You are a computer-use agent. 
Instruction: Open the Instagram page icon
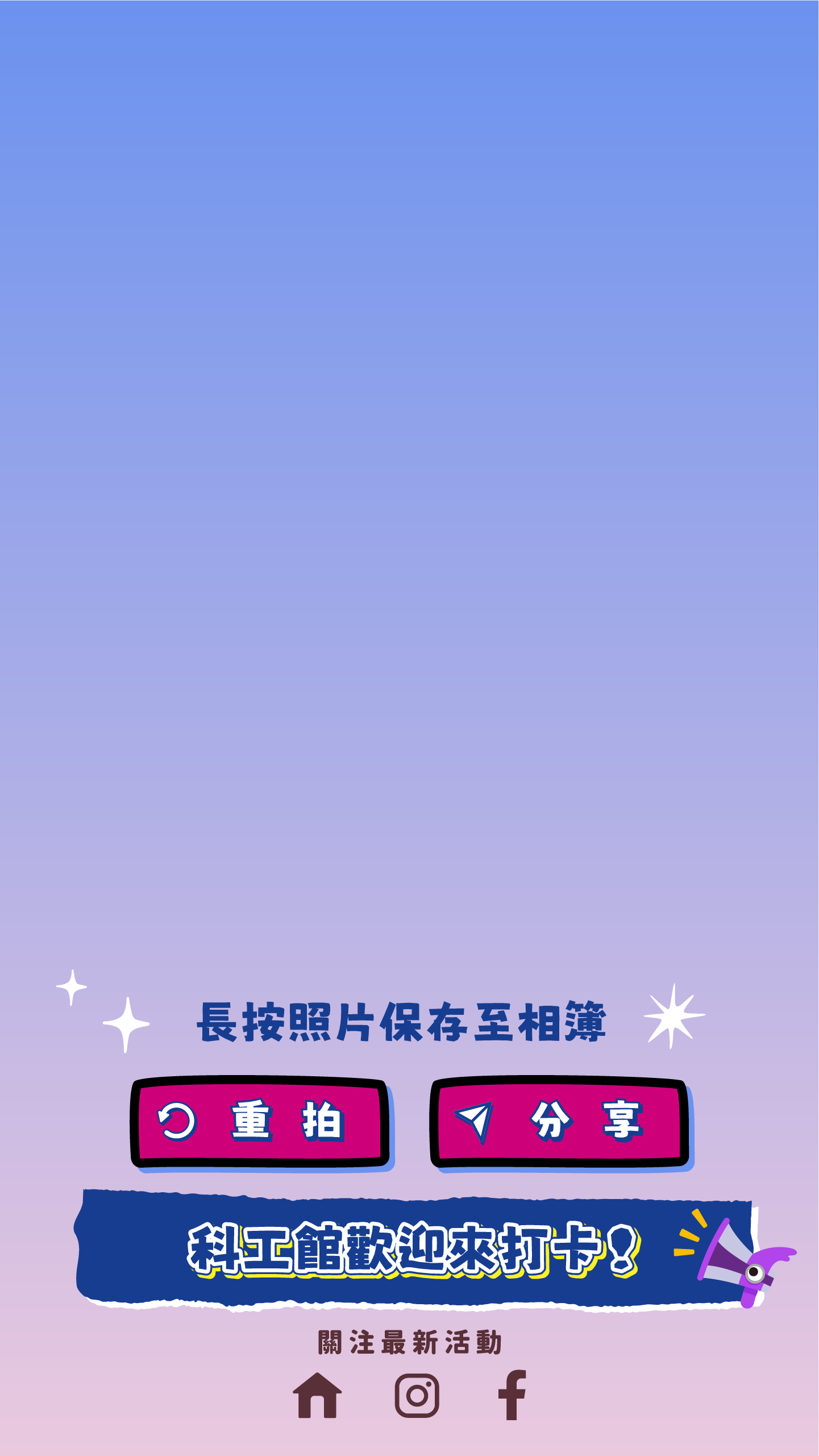(417, 1396)
